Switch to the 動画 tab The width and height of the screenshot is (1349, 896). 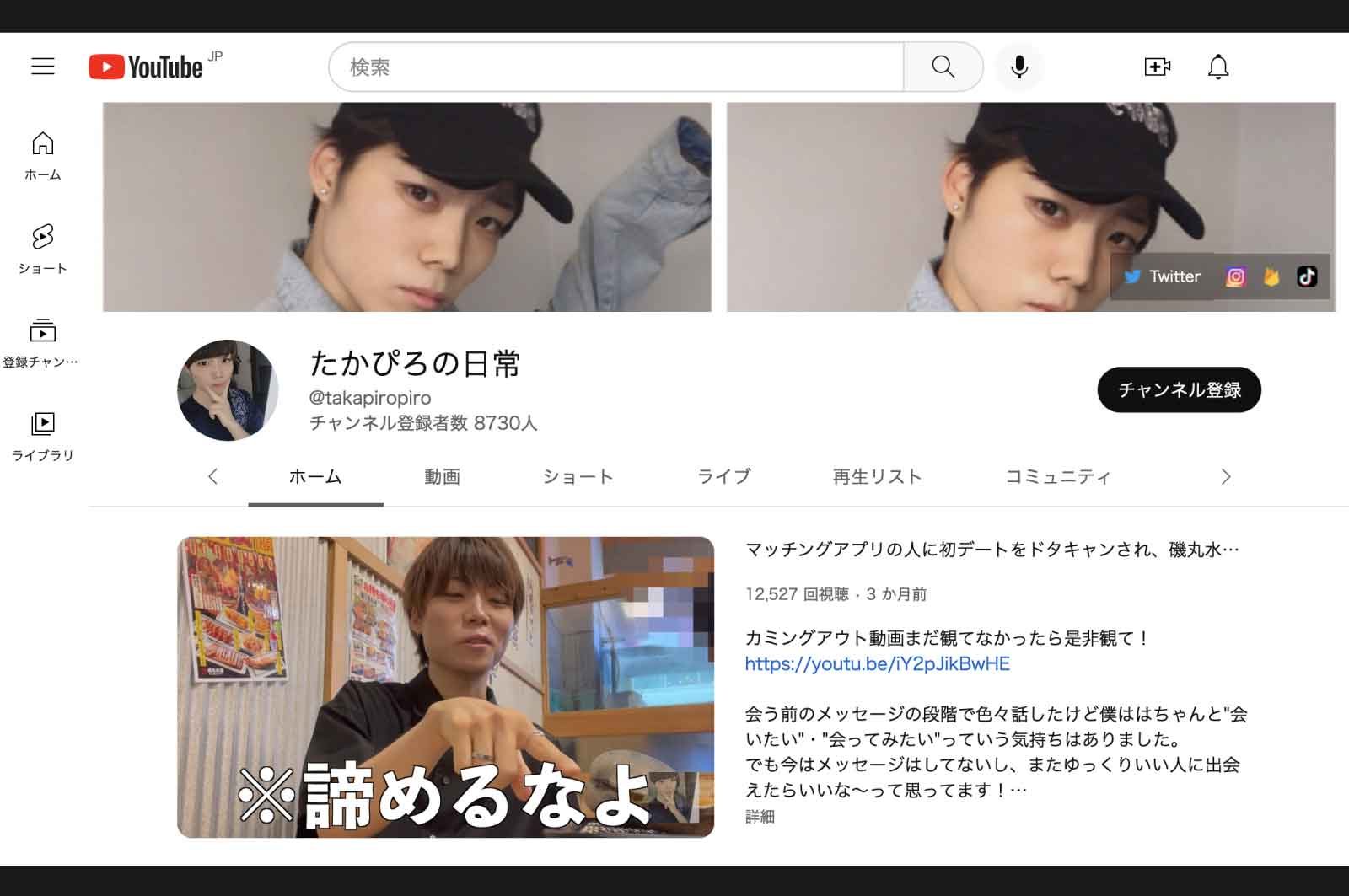coord(442,477)
